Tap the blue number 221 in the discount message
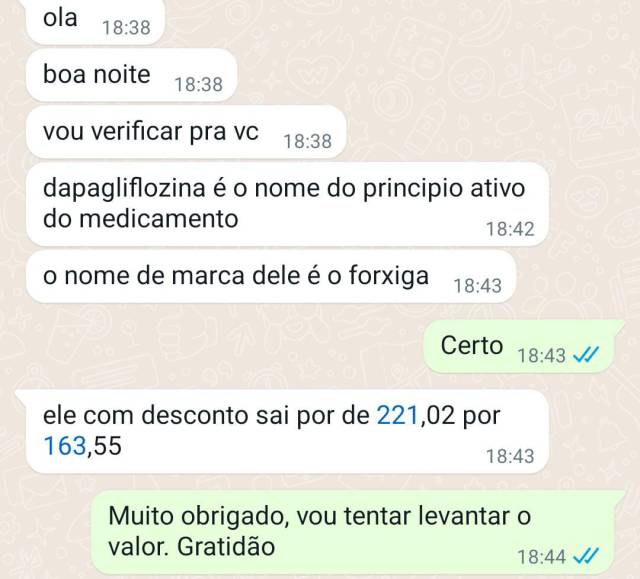The image size is (640, 579). point(397,417)
